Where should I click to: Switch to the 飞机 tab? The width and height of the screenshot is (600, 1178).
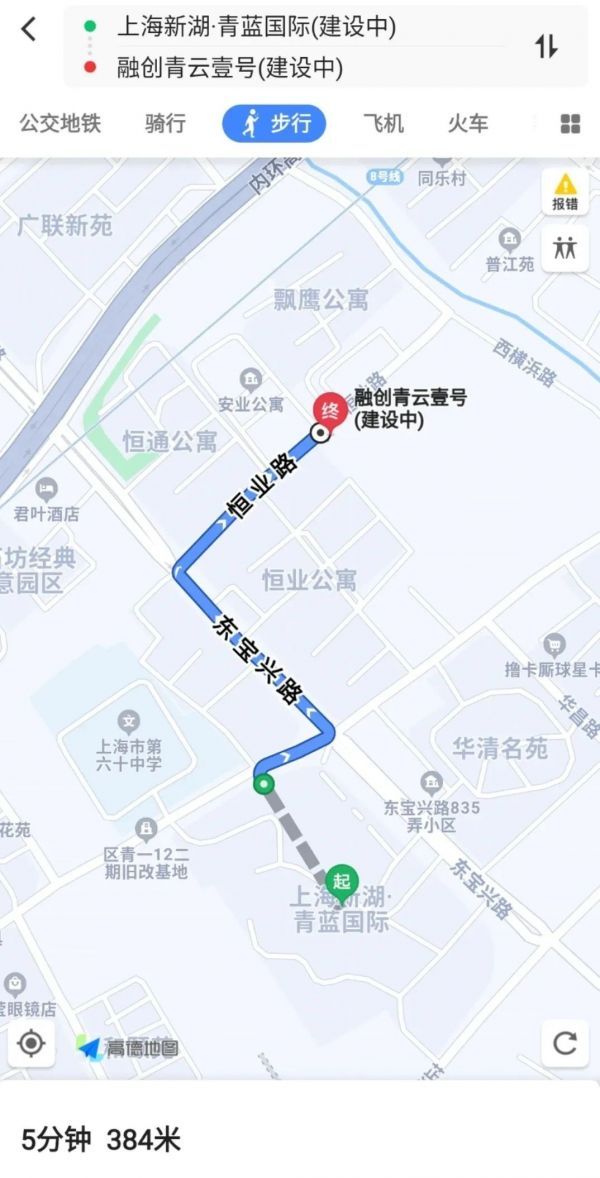coord(383,123)
